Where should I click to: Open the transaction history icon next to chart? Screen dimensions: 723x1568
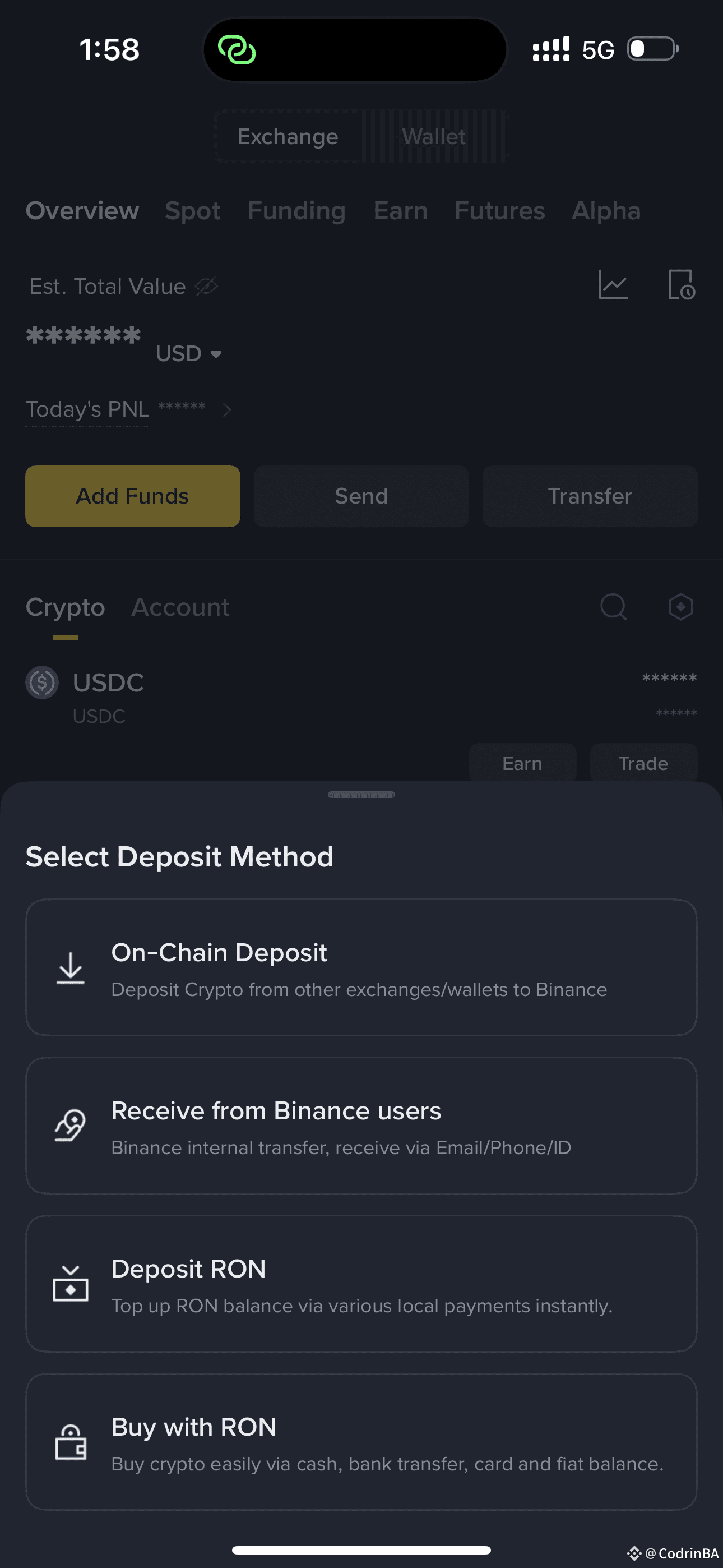pyautogui.click(x=682, y=285)
